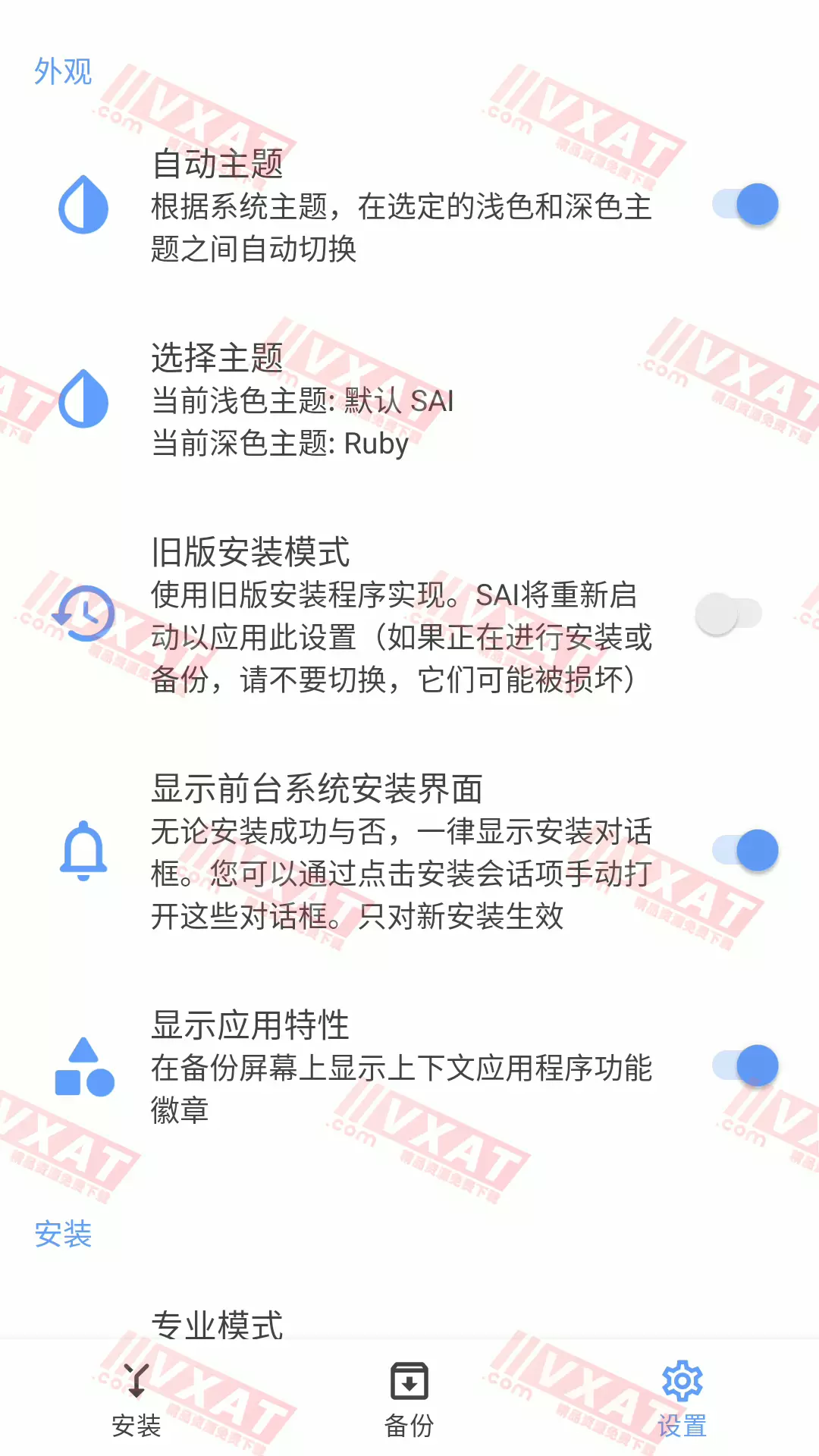
Task: Disable the 显示应用特性 switch
Action: coord(745,1065)
